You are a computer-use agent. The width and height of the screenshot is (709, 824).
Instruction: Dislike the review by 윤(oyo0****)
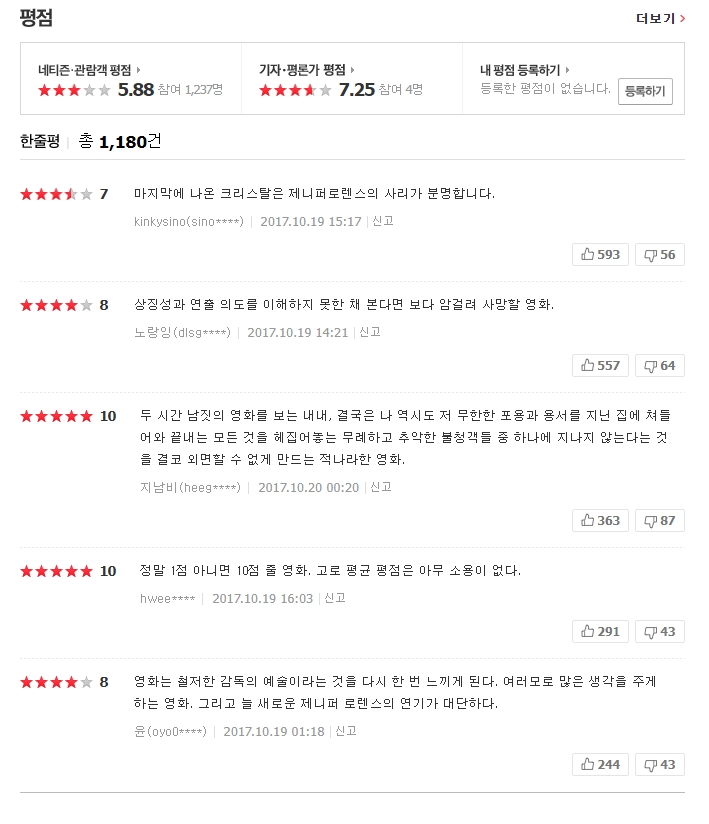[x=659, y=764]
